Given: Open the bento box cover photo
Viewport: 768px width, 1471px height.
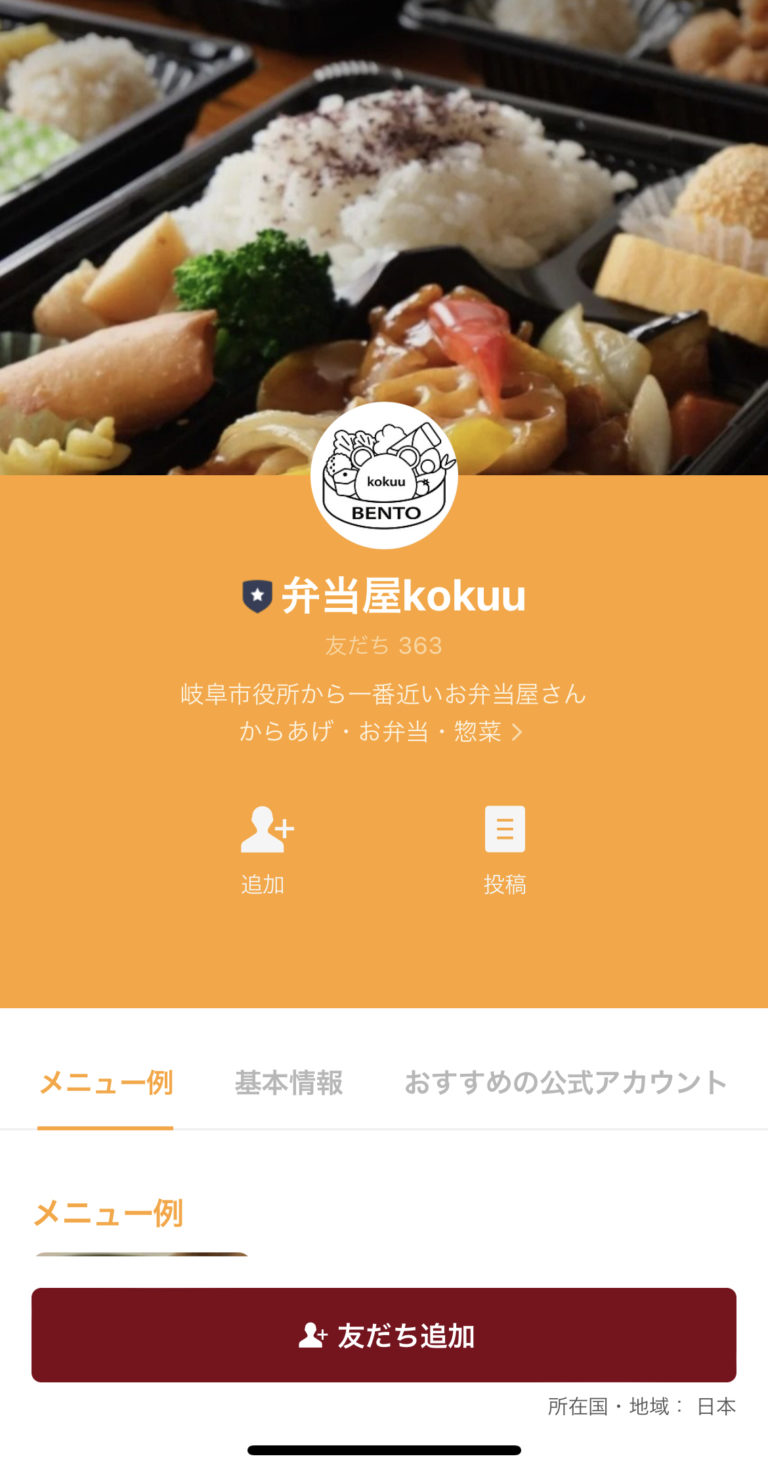Looking at the screenshot, I should (384, 200).
